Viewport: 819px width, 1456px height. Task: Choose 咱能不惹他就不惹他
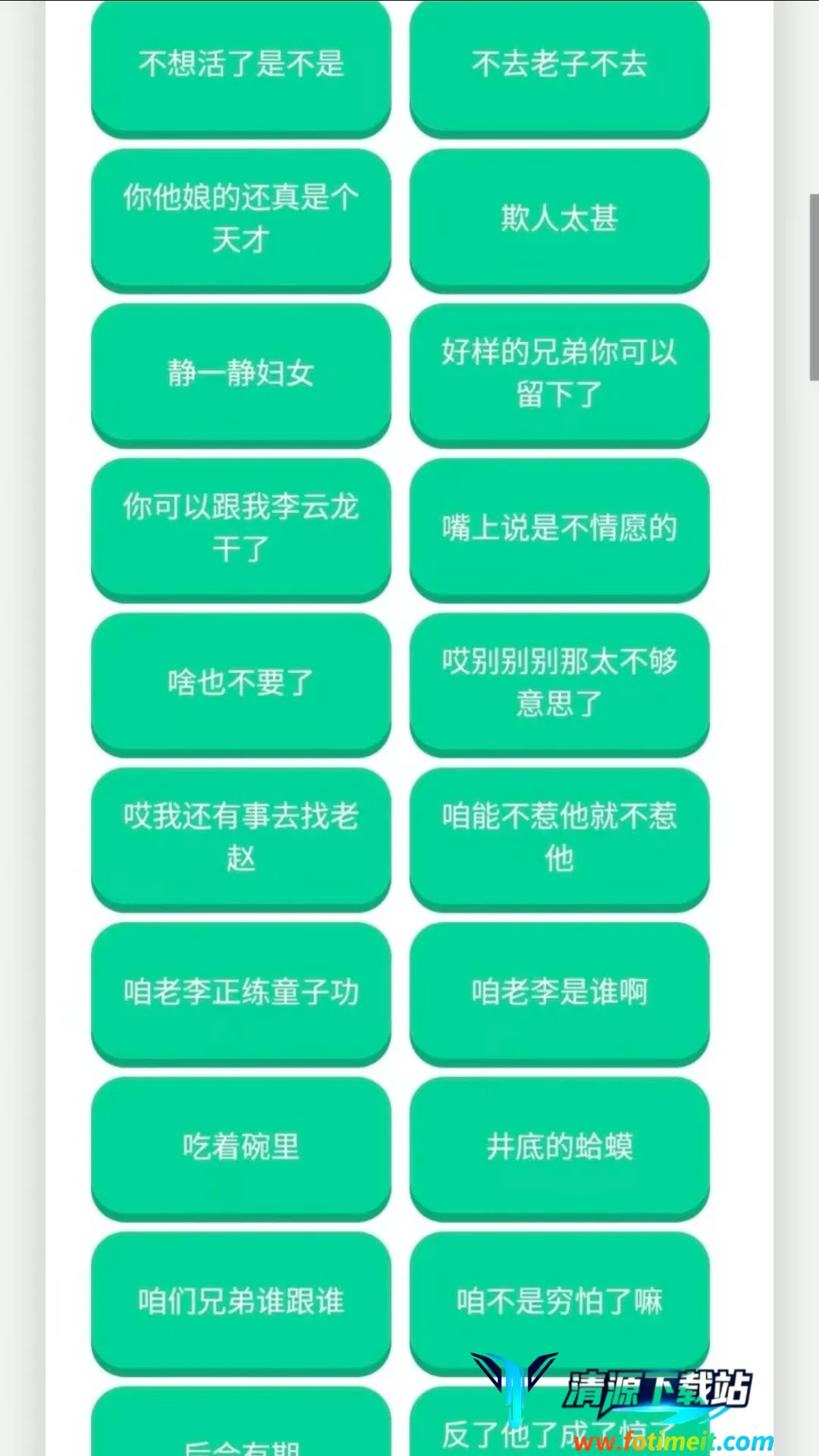coord(560,838)
